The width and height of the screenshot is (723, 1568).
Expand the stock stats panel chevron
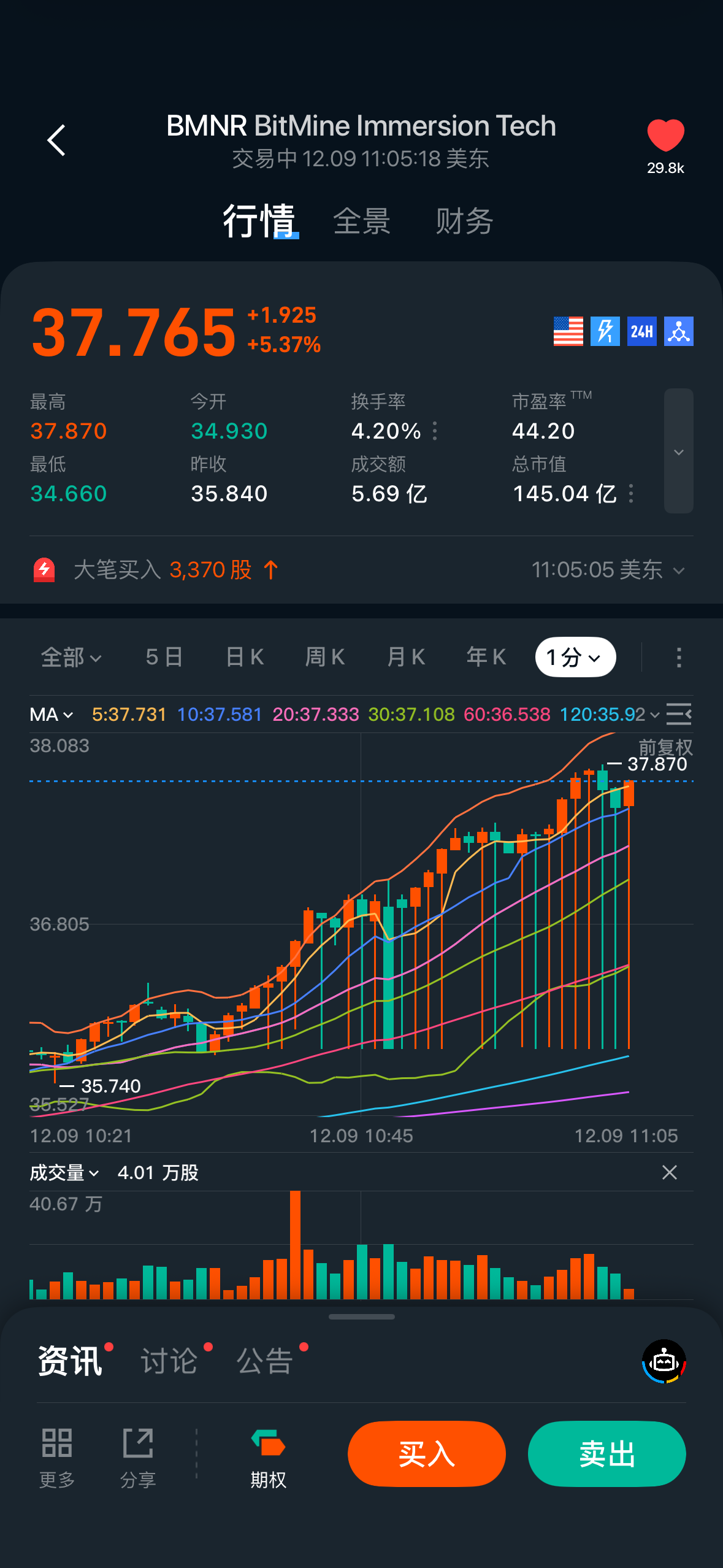(678, 452)
